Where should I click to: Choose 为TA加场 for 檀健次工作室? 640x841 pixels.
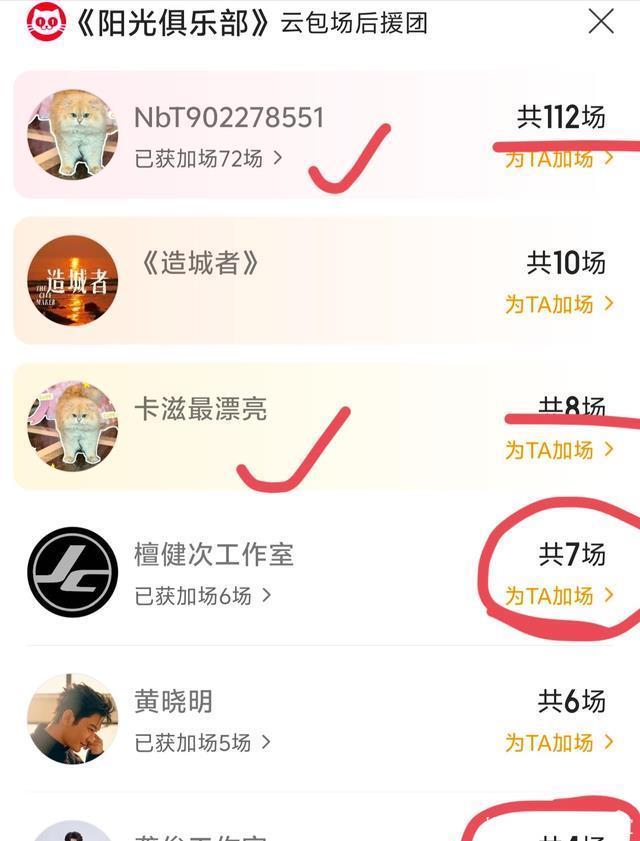point(559,596)
